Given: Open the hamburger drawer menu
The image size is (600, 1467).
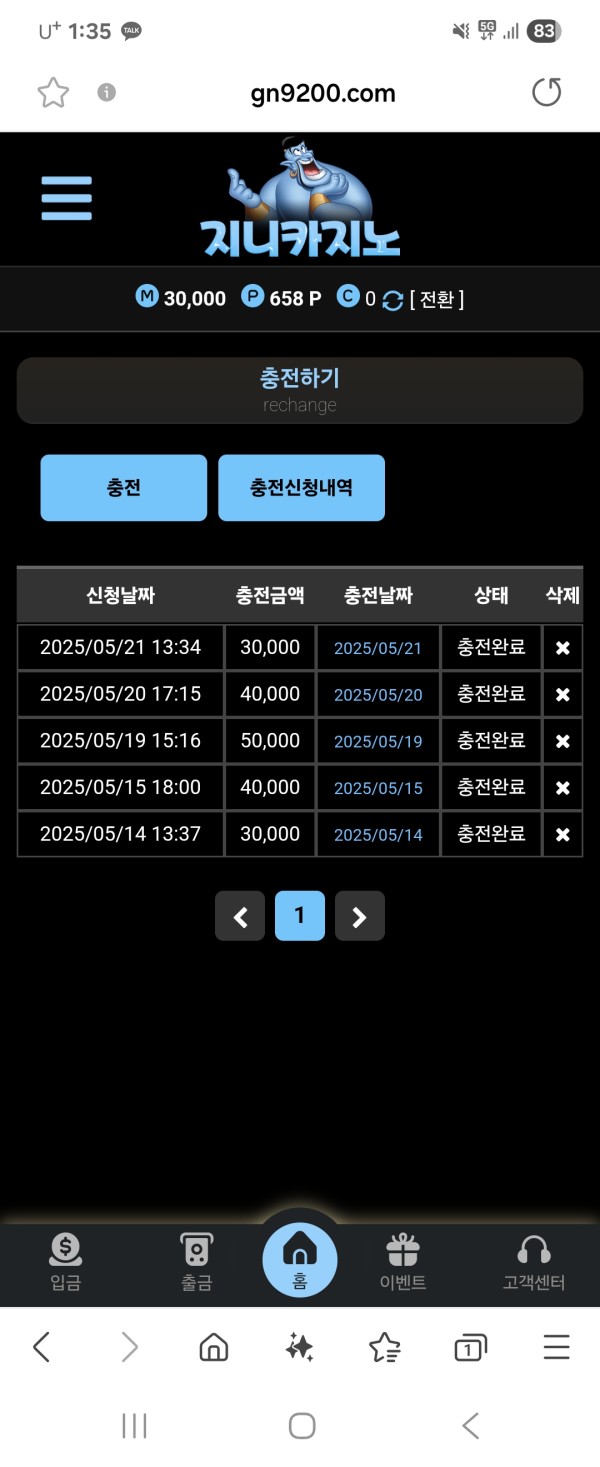Looking at the screenshot, I should point(67,198).
